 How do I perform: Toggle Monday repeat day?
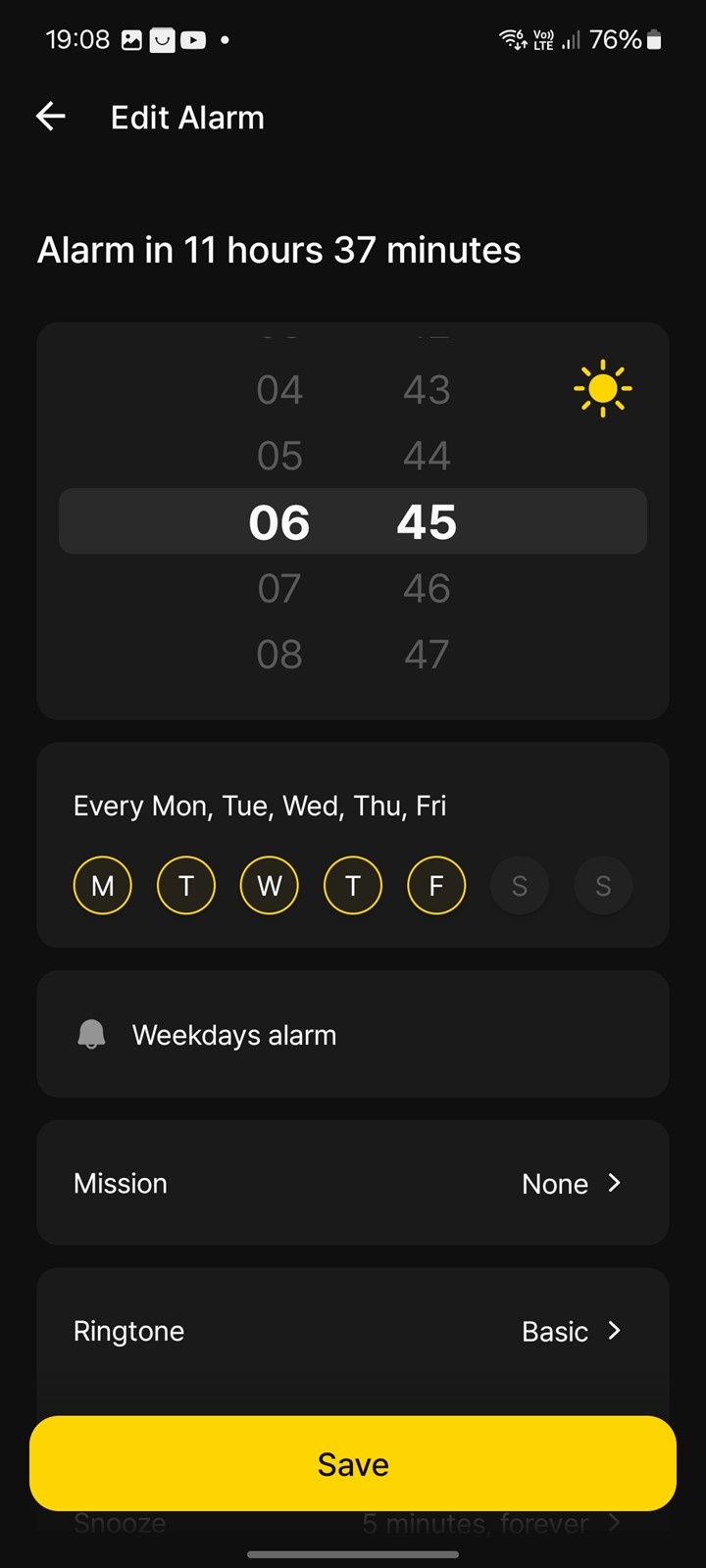pyautogui.click(x=102, y=885)
